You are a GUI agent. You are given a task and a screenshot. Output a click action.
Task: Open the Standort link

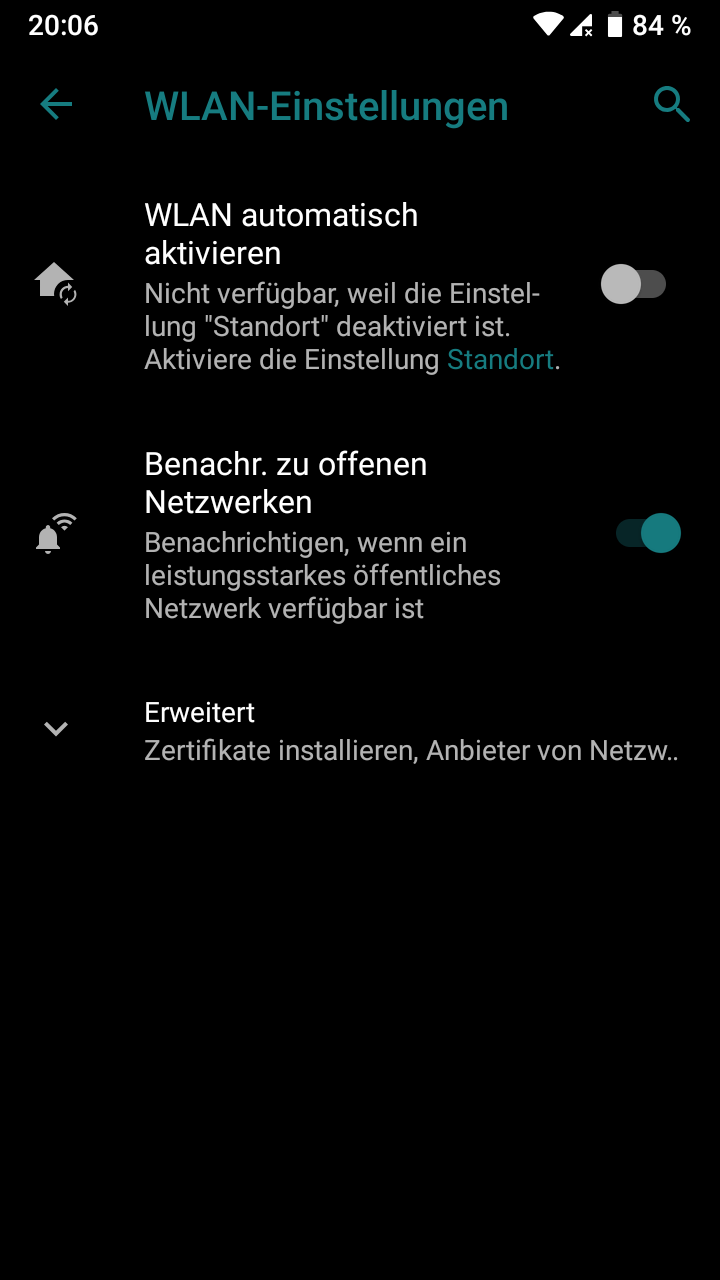tap(500, 360)
